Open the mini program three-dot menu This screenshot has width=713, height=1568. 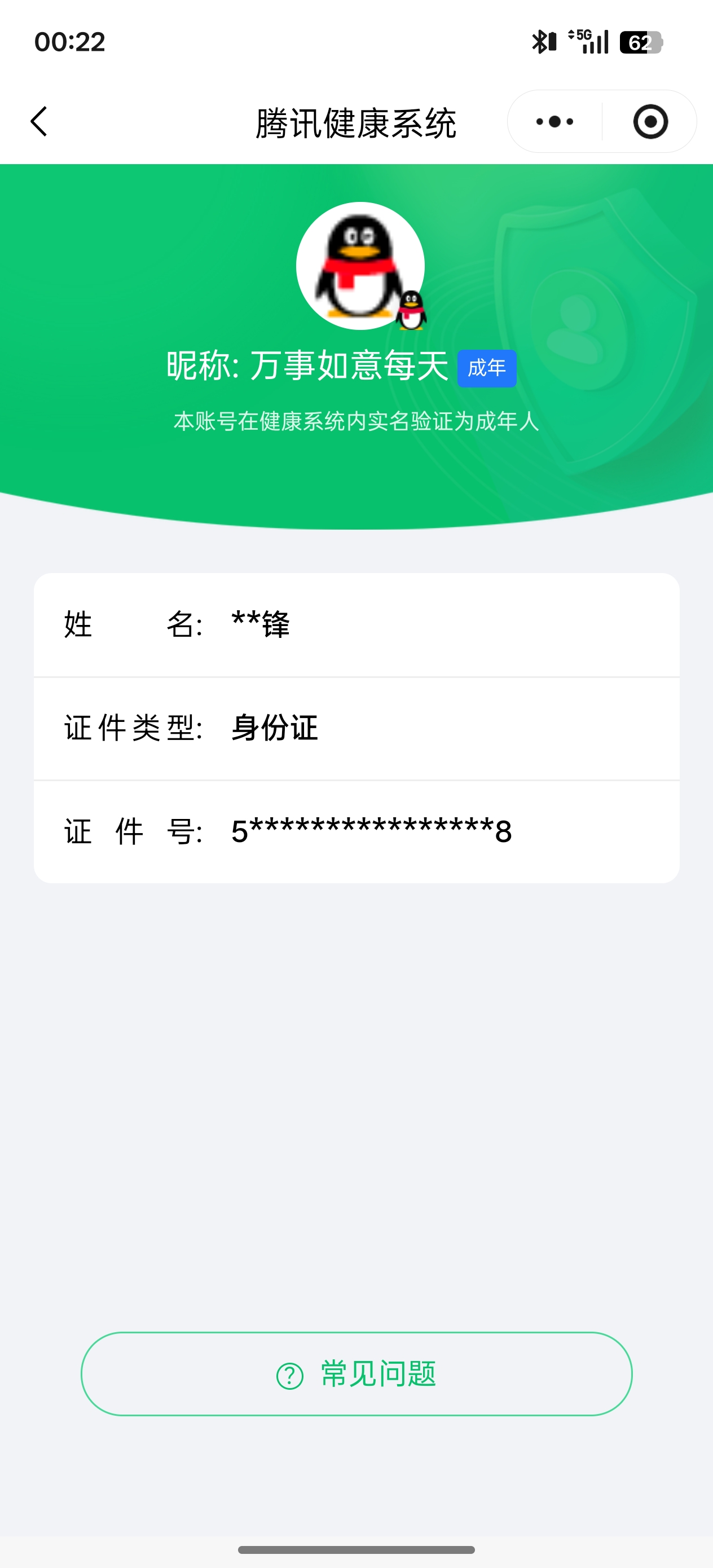[554, 122]
